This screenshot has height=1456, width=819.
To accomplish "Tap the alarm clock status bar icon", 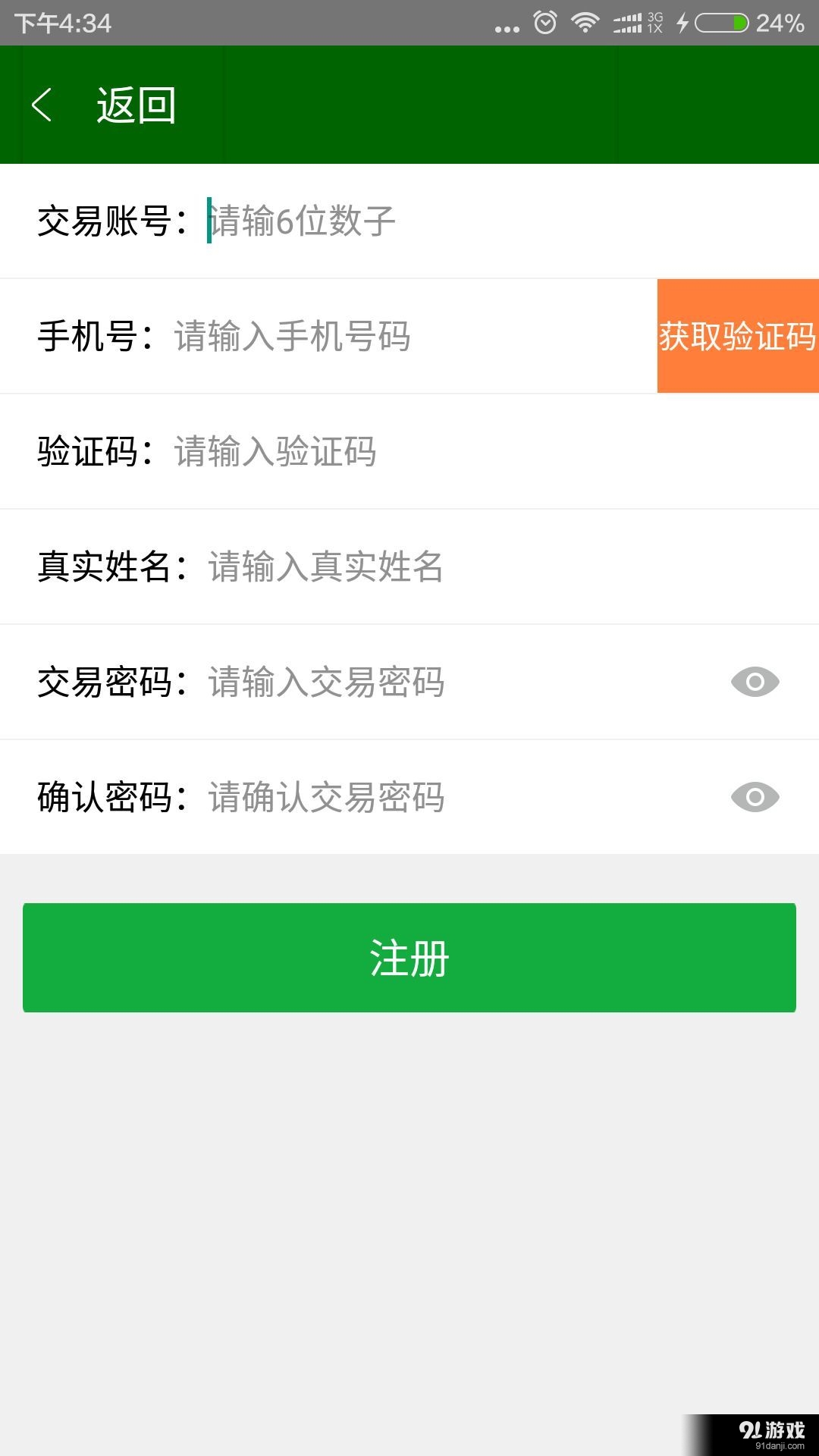I will (x=545, y=23).
